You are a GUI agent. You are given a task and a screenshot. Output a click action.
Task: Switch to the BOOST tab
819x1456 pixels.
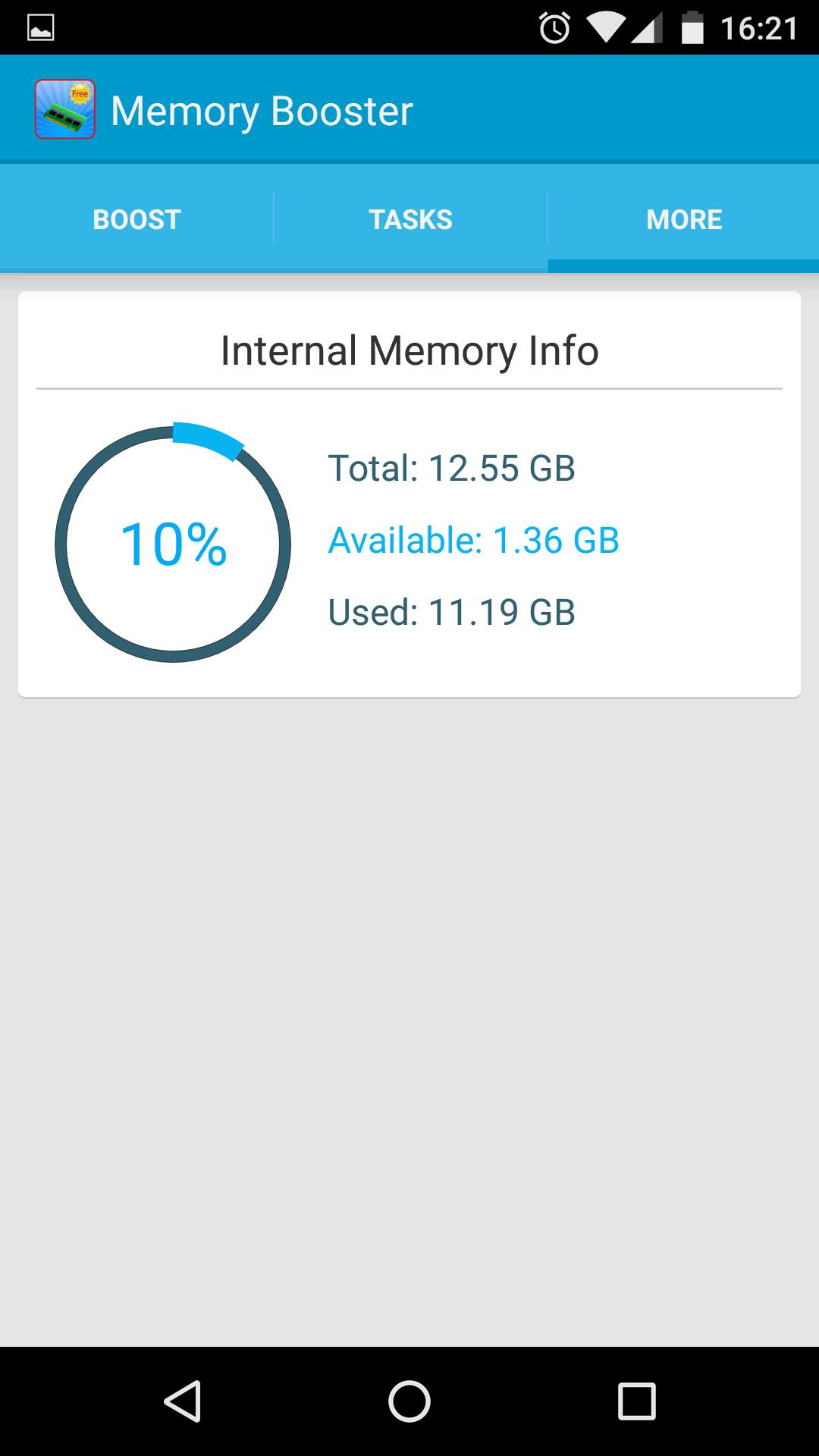tap(136, 218)
